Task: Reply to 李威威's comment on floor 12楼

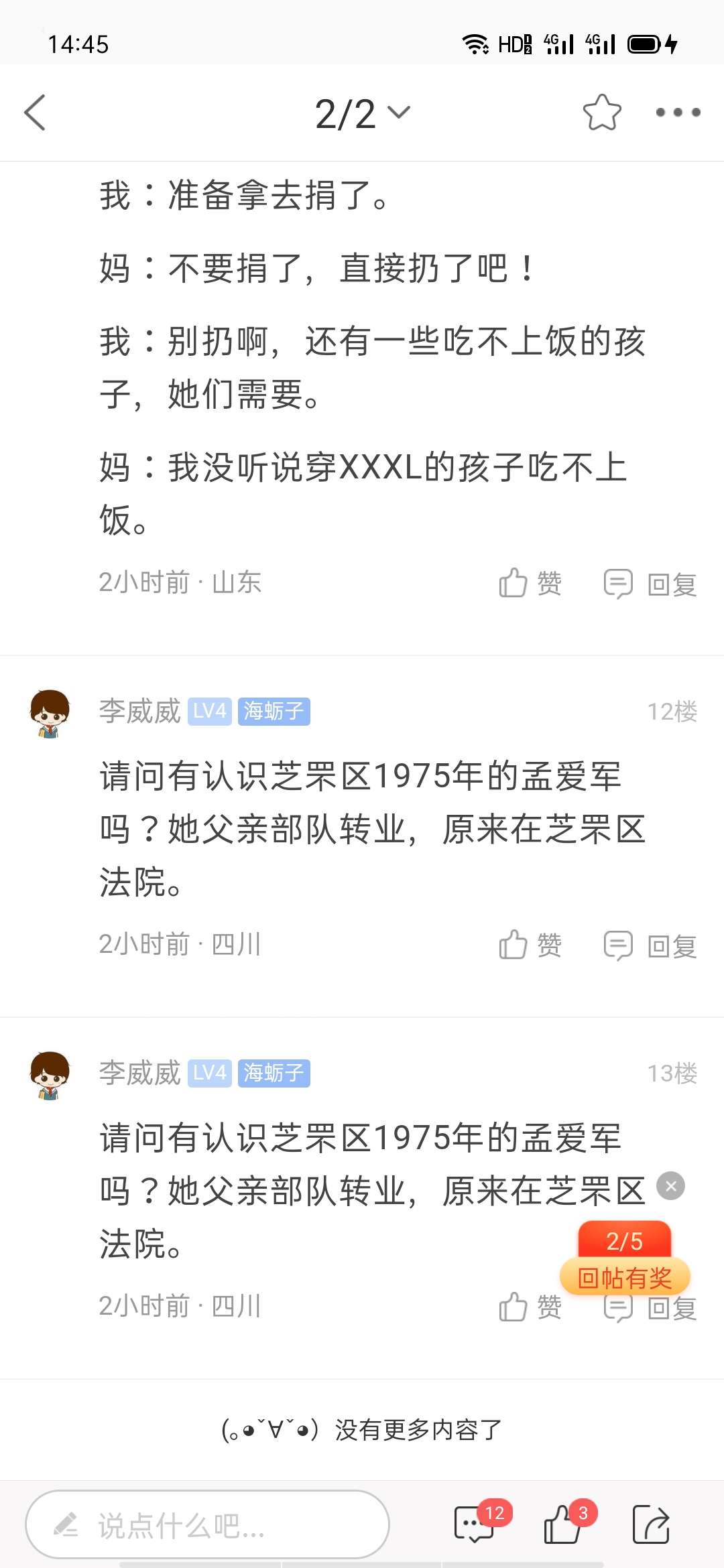Action: point(651,945)
